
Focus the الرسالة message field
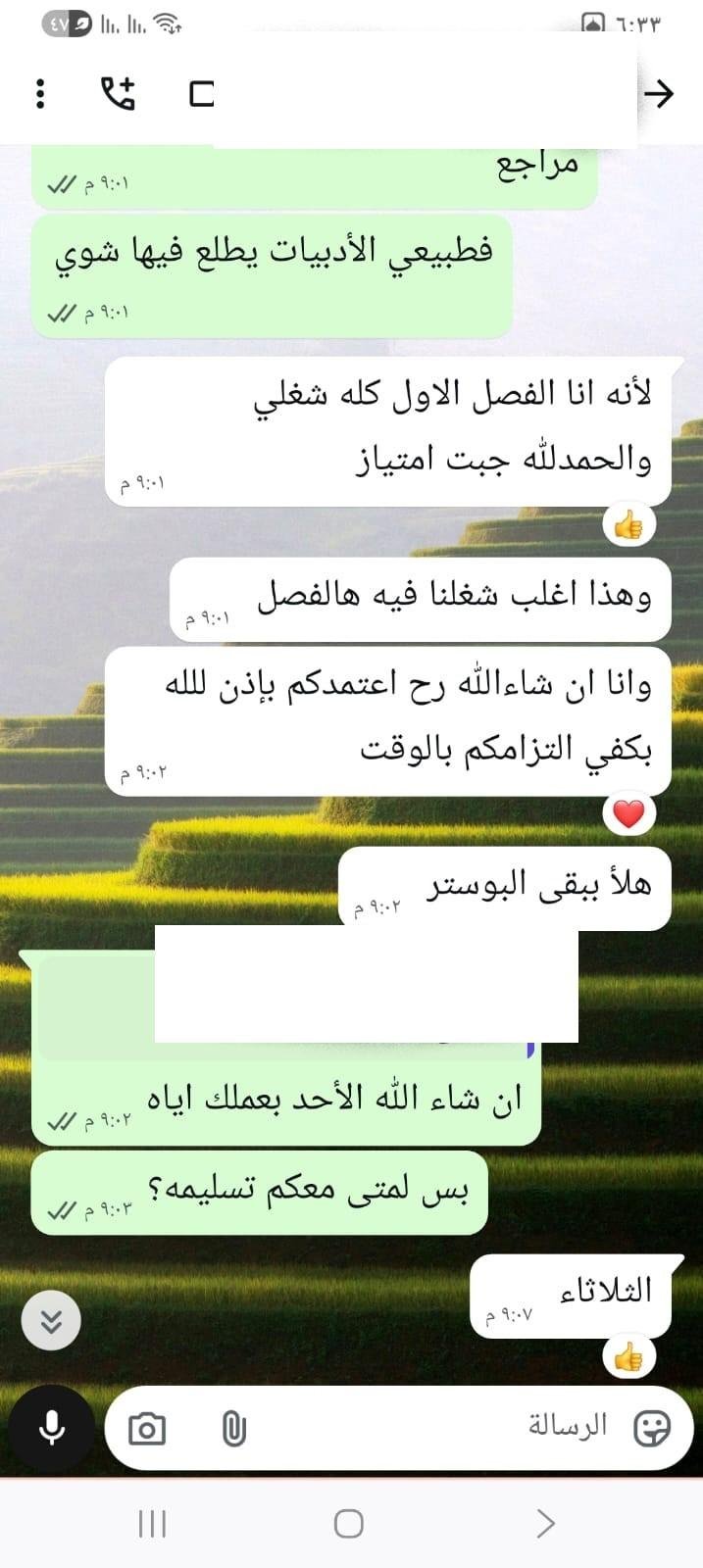point(441,1427)
